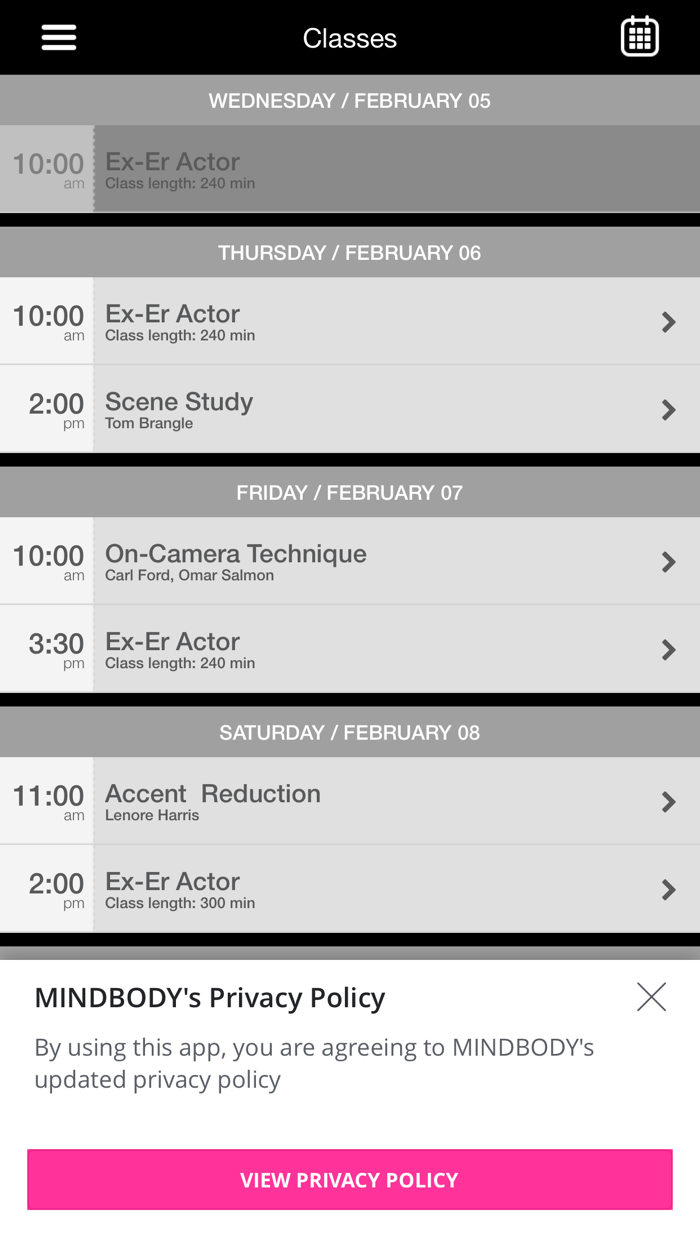Open the On-Camera Technique class
Viewport: 700px width, 1244px height.
350,561
